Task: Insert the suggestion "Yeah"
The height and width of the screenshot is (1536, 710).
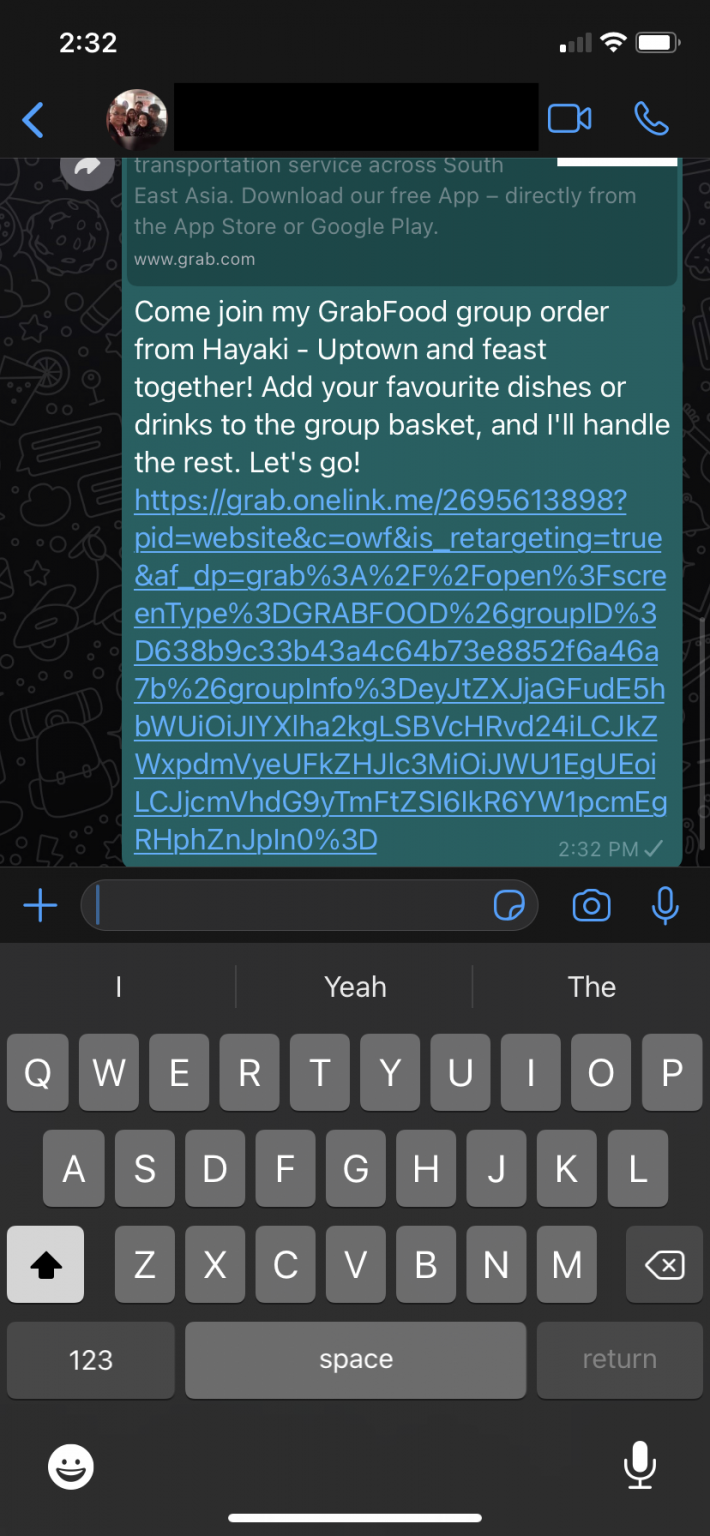Action: [x=355, y=987]
